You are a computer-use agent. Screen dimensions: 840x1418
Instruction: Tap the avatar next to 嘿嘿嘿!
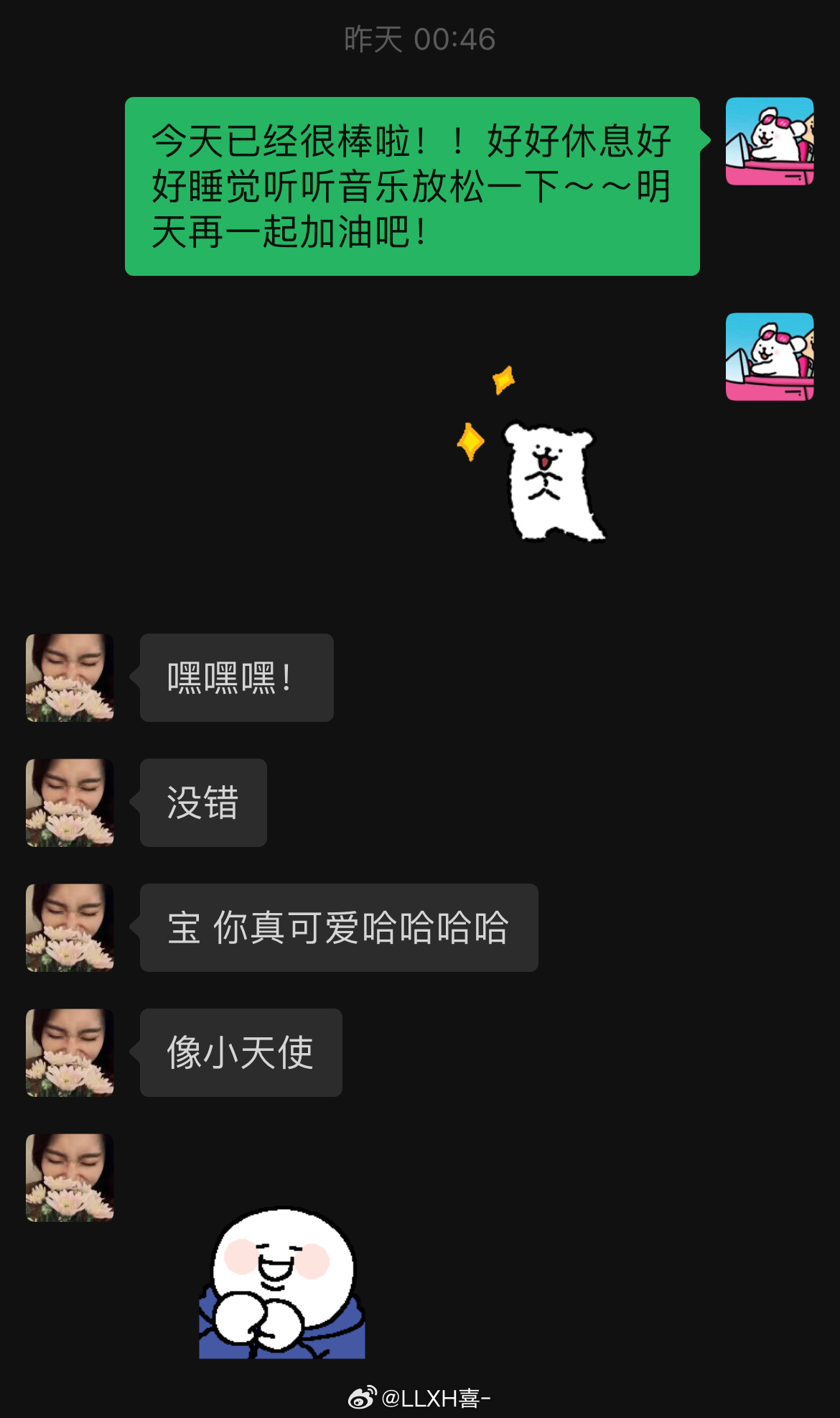point(70,677)
